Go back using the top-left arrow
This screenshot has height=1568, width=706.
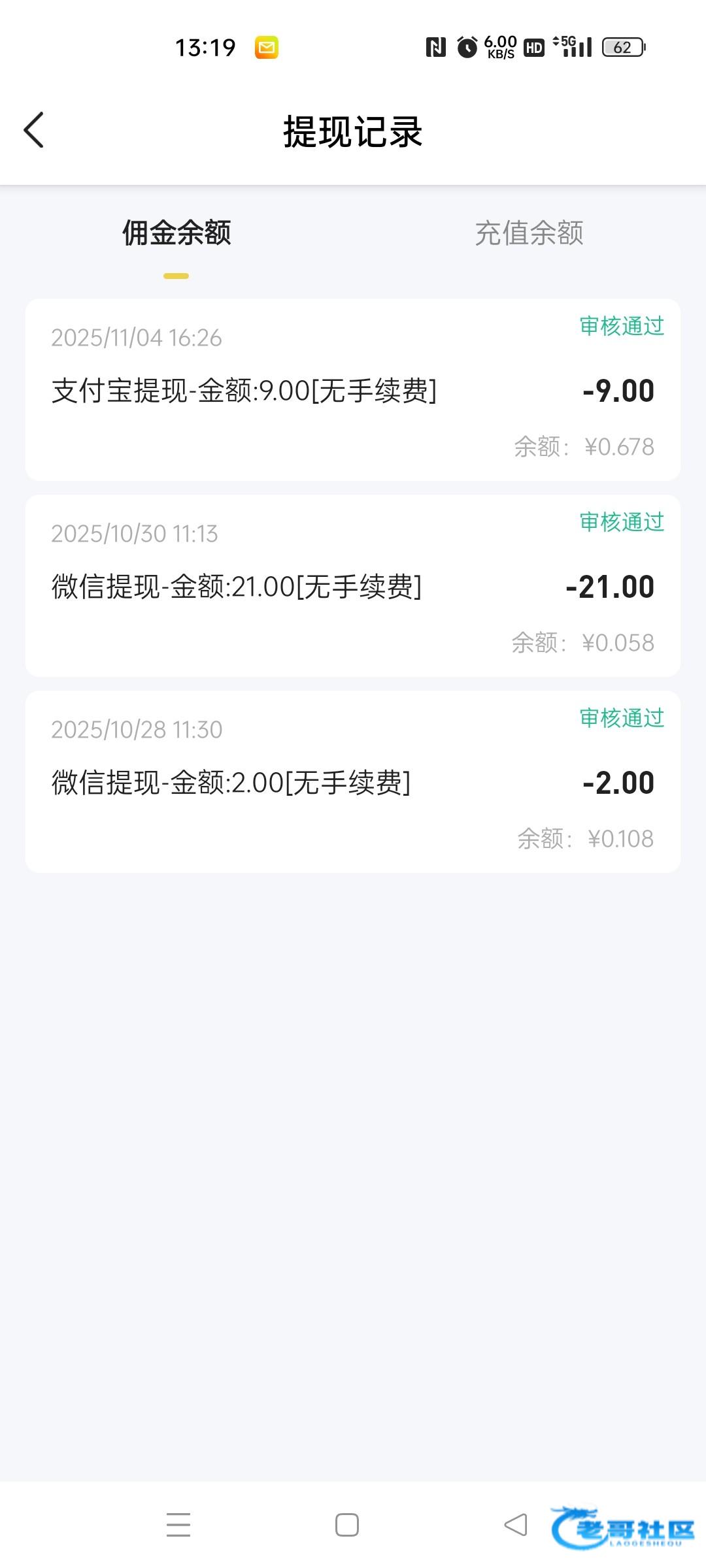pos(34,130)
